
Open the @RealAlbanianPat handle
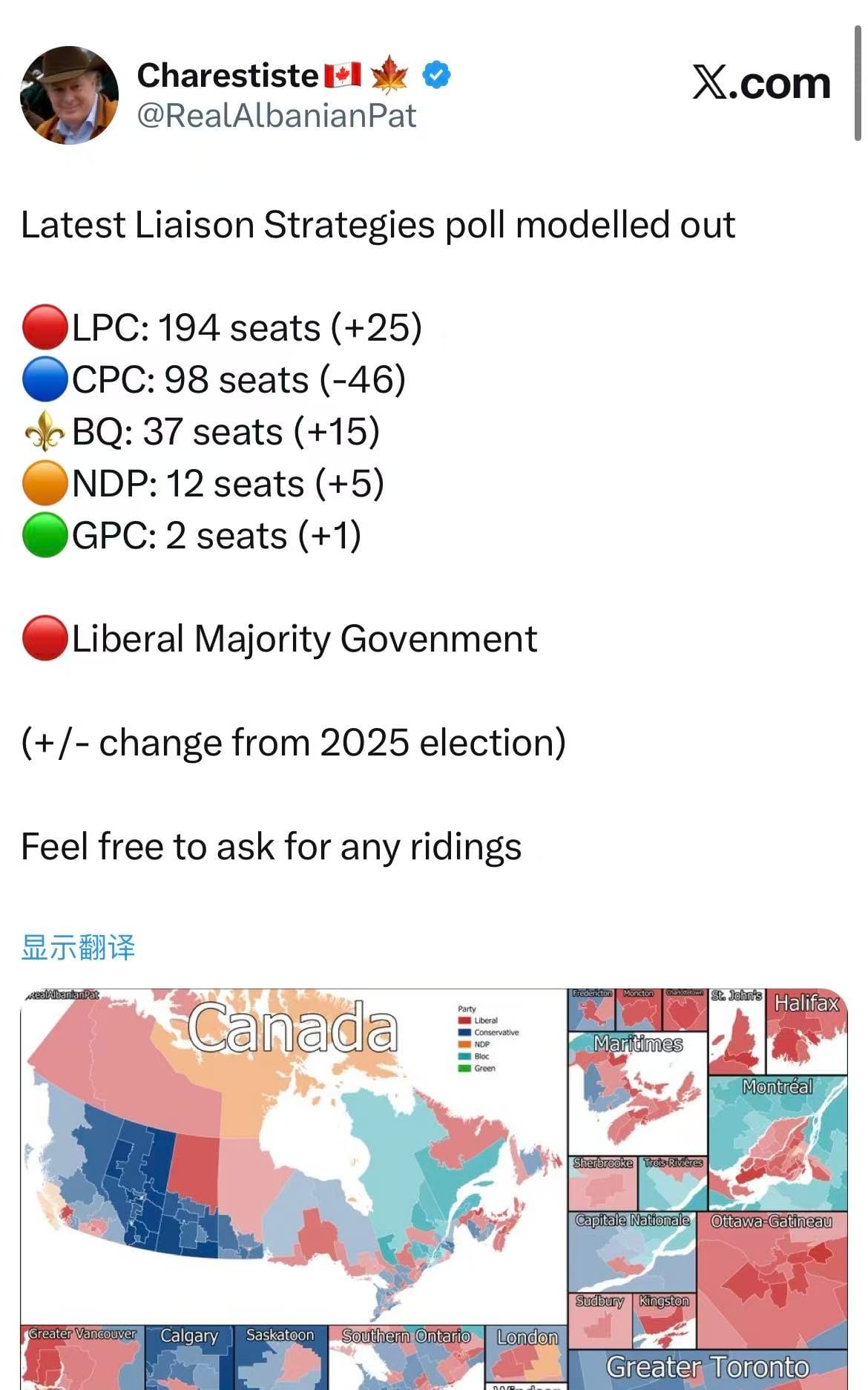(277, 116)
